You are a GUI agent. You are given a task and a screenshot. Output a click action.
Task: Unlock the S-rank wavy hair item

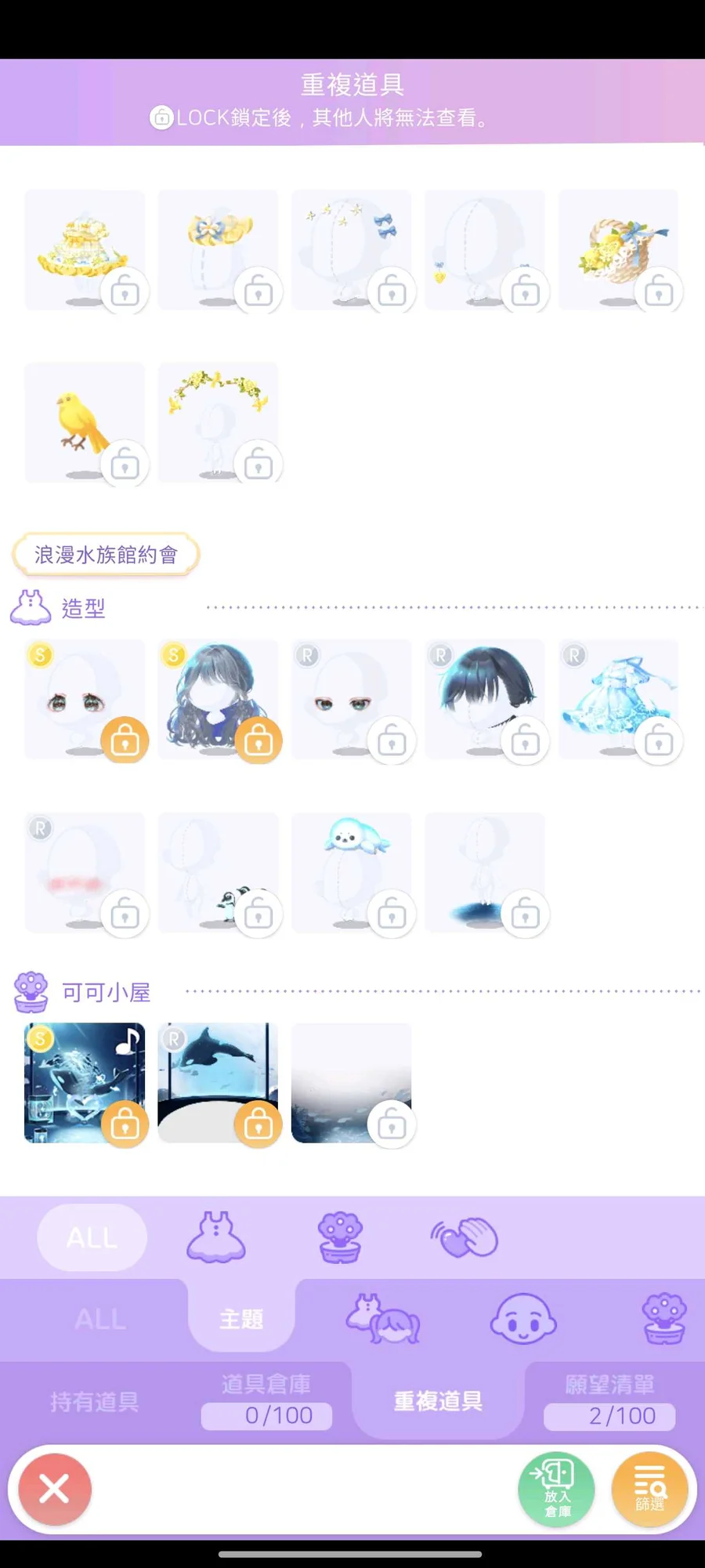tap(258, 740)
